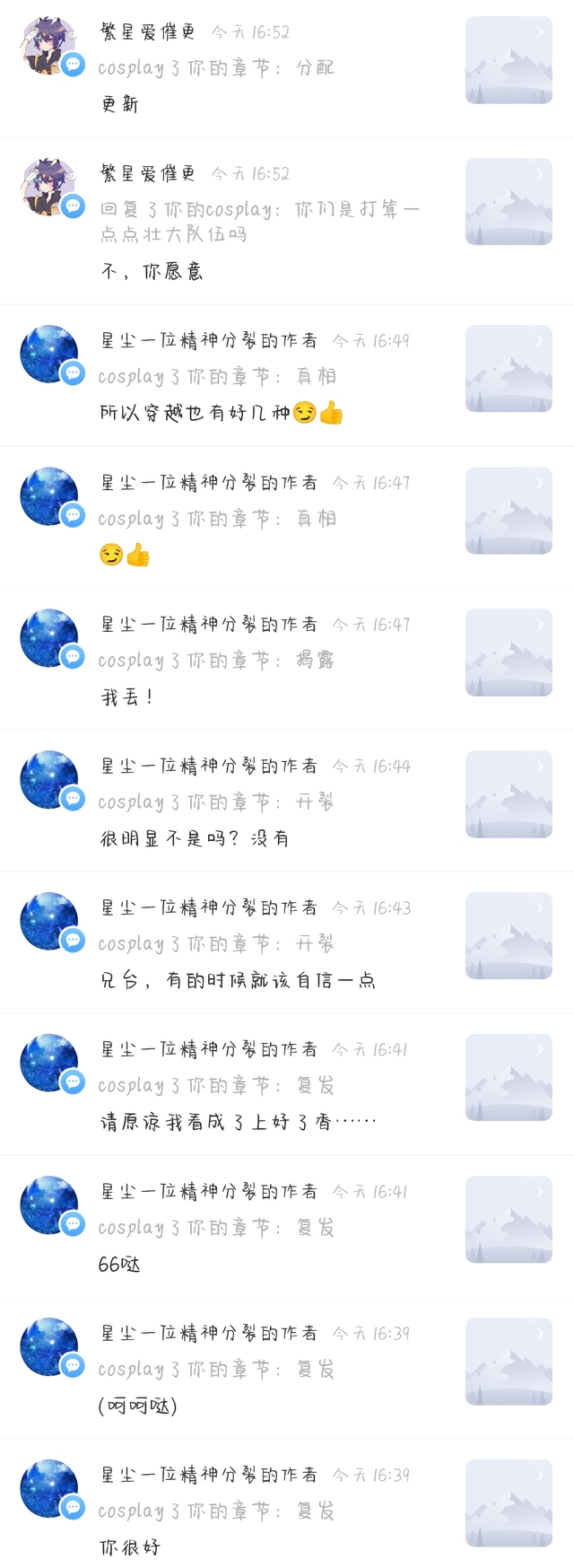Open the emoji-only comment on chapter 真相
This screenshot has height=1568, width=574.
(x=125, y=556)
